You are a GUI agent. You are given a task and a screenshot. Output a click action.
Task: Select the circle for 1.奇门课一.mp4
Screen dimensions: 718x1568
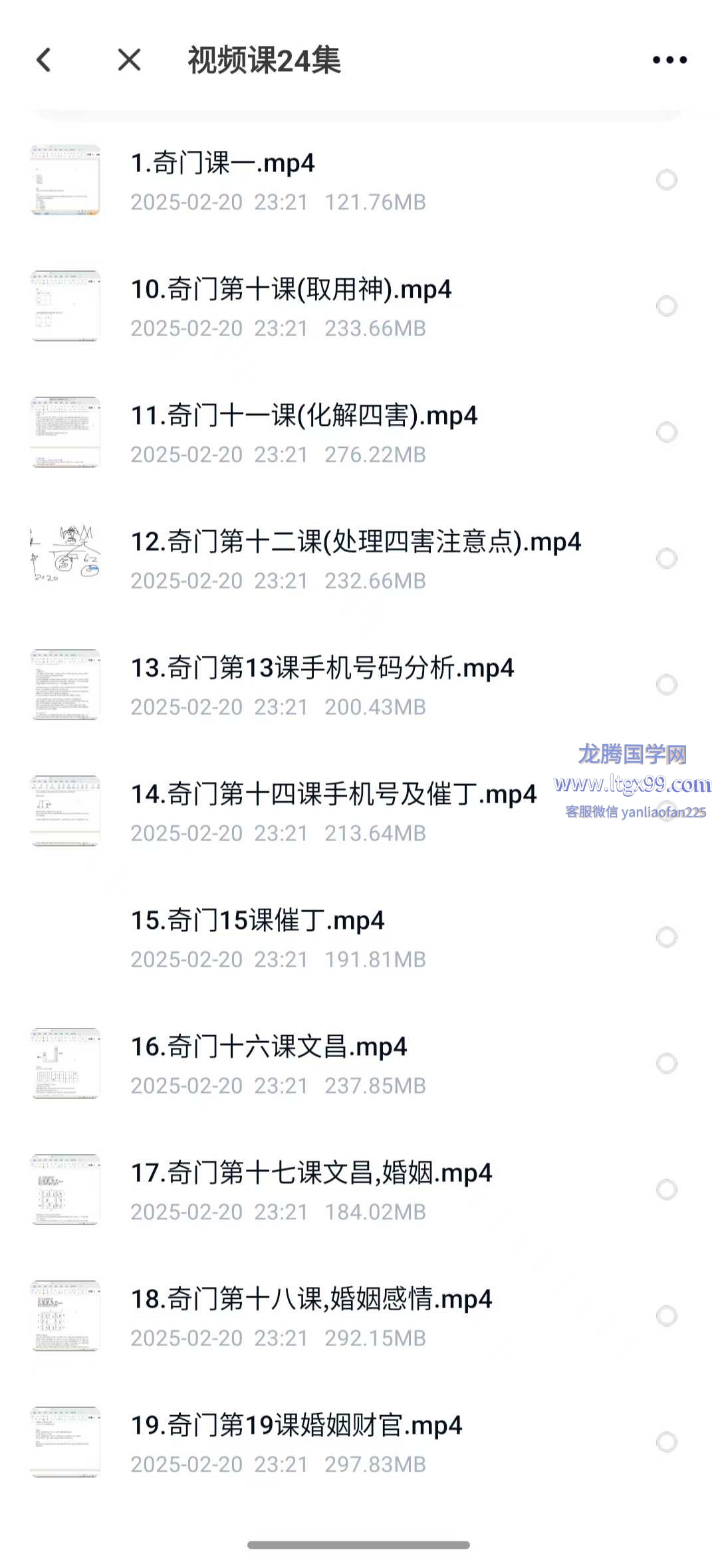(x=666, y=180)
